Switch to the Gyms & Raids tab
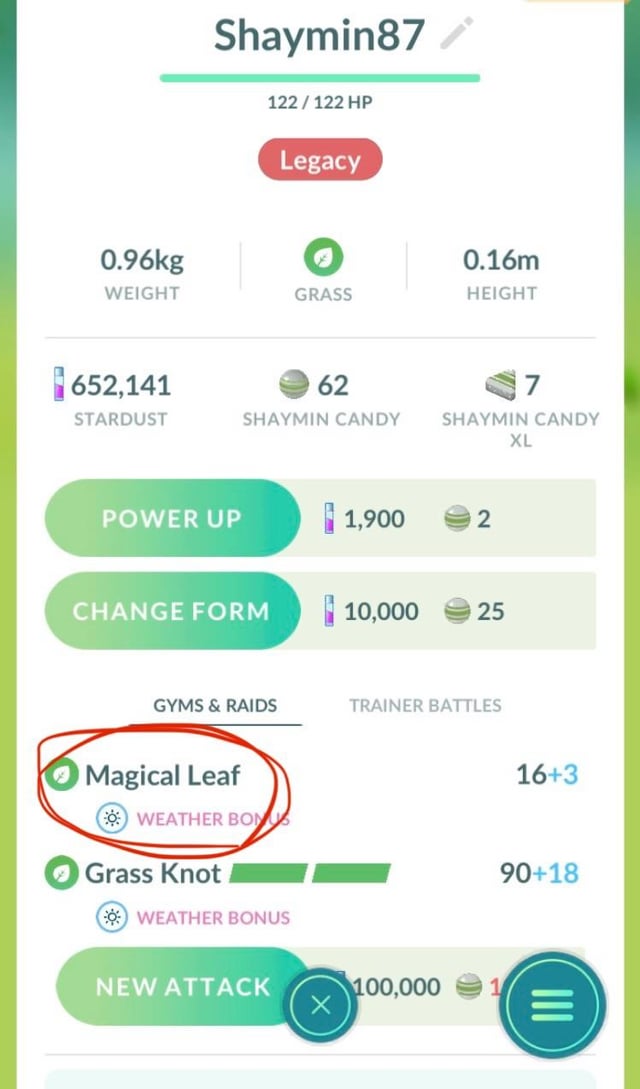This screenshot has width=640, height=1089. [x=215, y=705]
